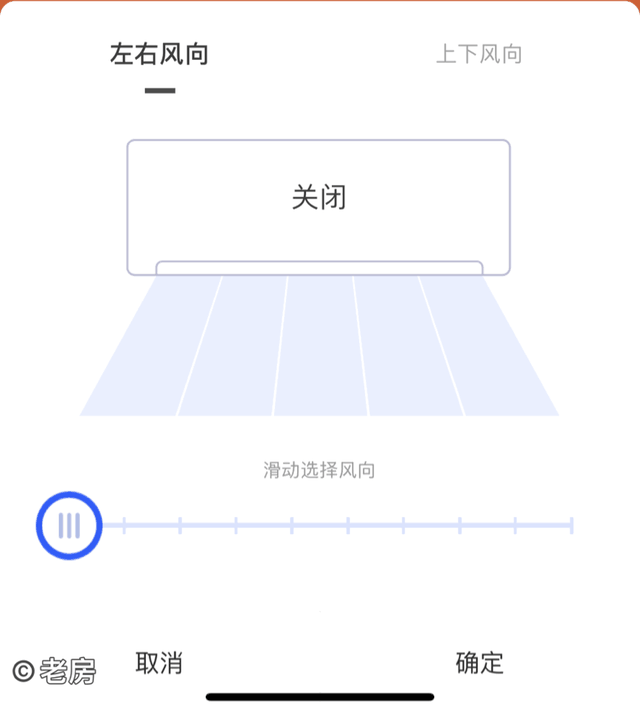Tap the wind direction slider handle

[69, 525]
